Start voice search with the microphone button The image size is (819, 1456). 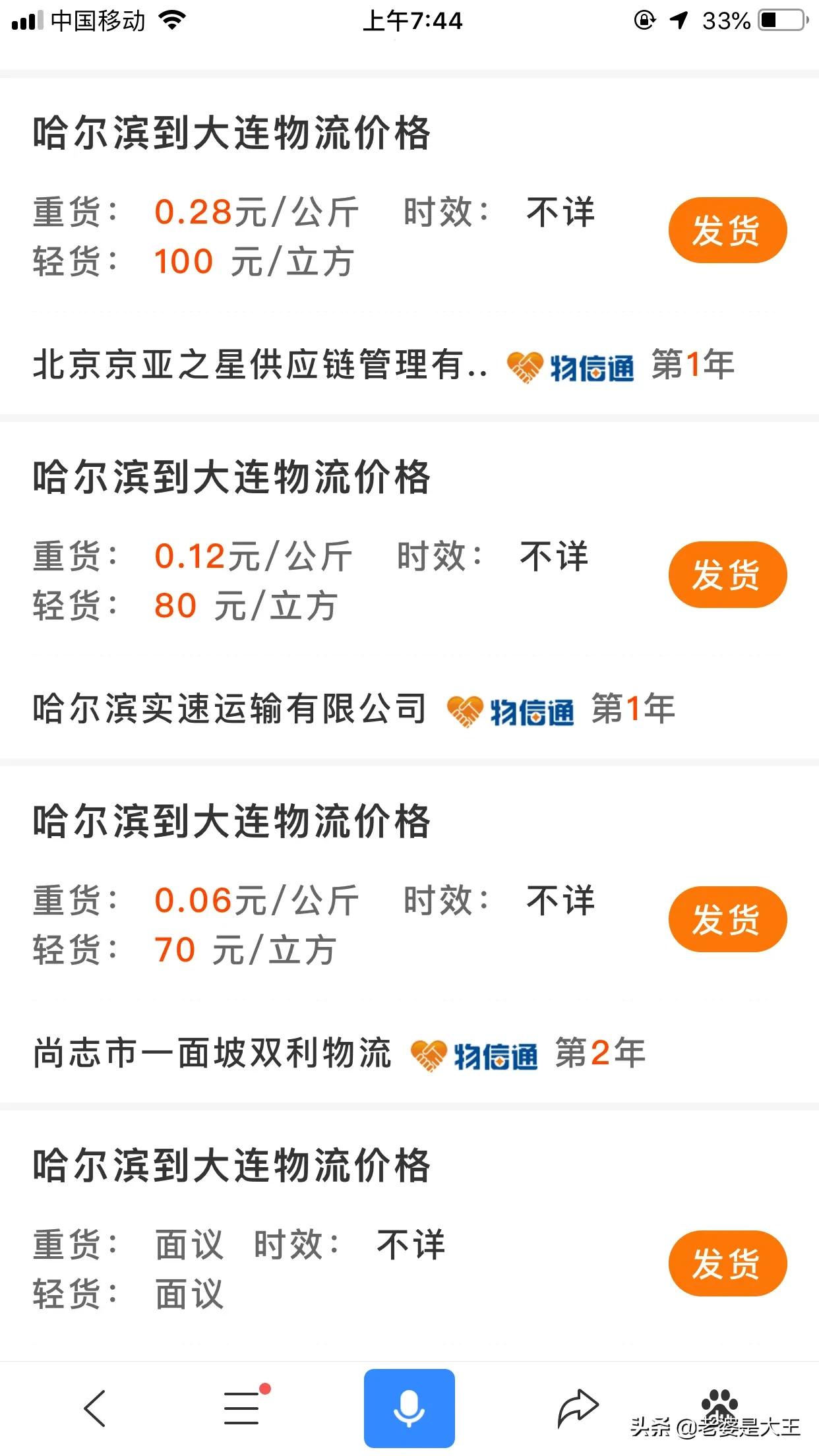click(x=409, y=1407)
